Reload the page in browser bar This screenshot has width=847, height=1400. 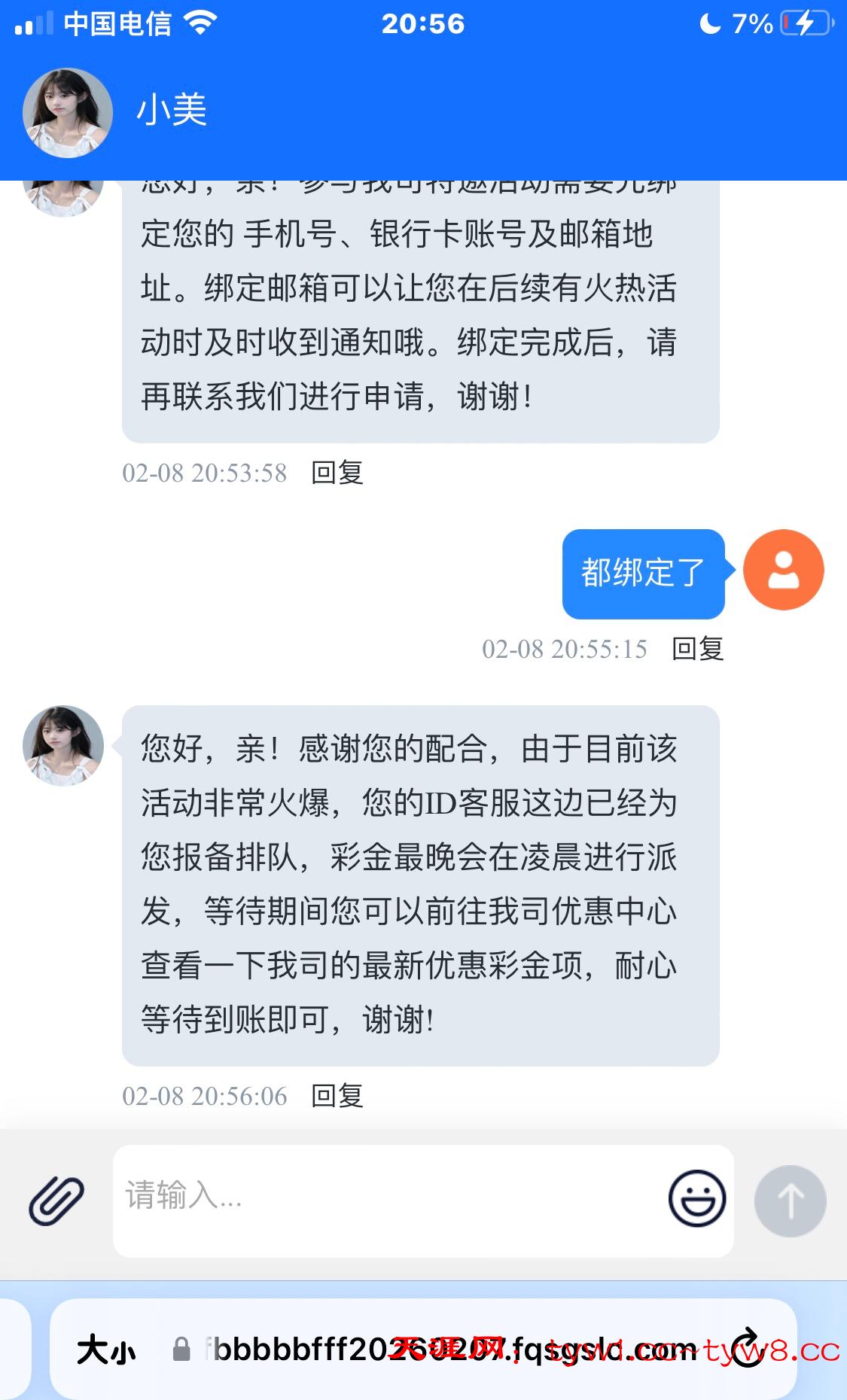click(748, 1349)
